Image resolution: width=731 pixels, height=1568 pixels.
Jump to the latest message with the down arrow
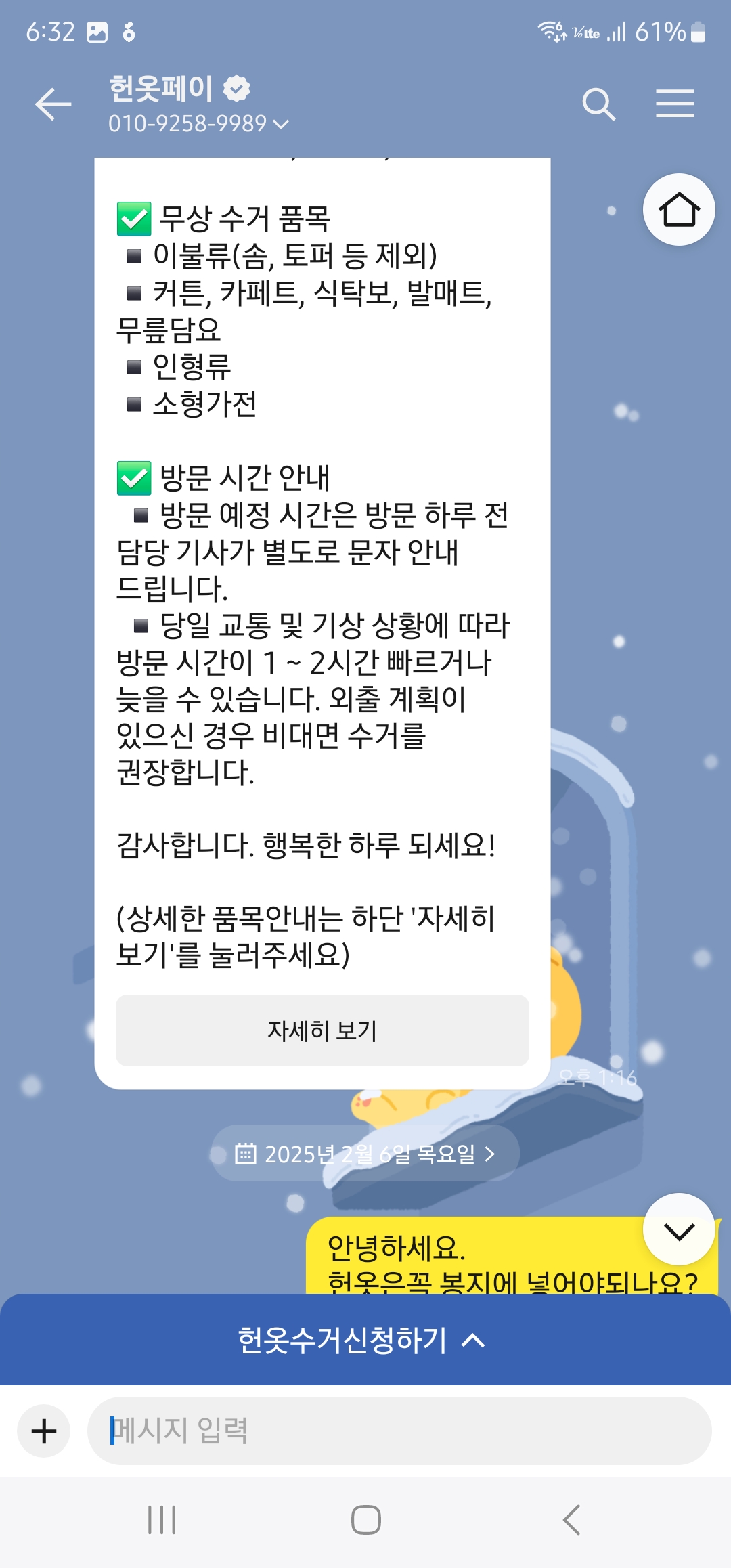point(678,1230)
